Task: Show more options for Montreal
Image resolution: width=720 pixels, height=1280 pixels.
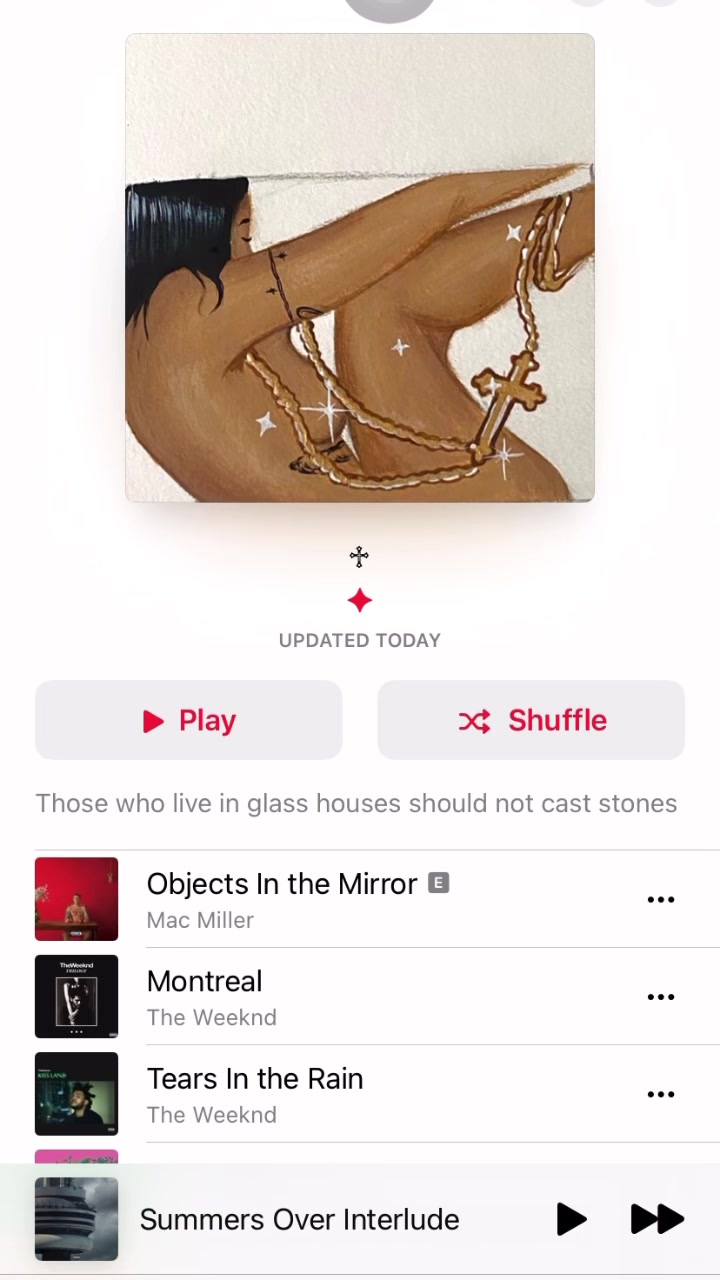Action: pyautogui.click(x=661, y=997)
